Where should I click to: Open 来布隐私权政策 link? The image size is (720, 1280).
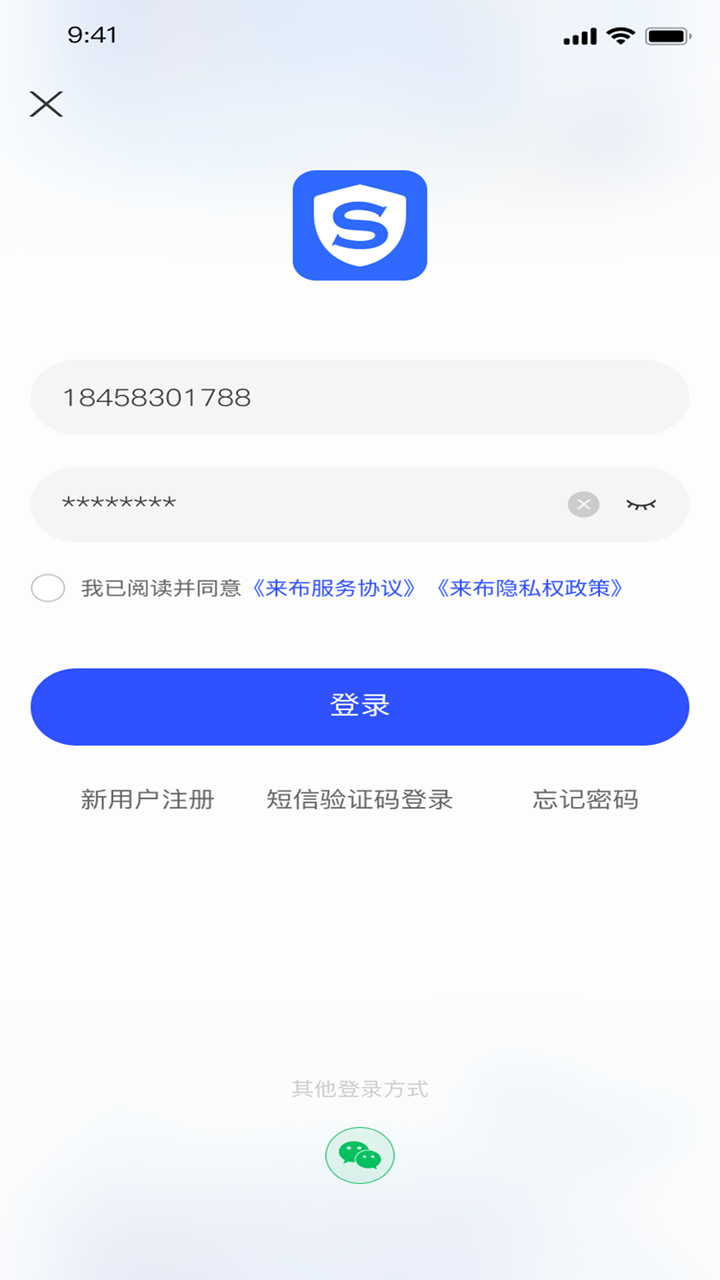[530, 588]
